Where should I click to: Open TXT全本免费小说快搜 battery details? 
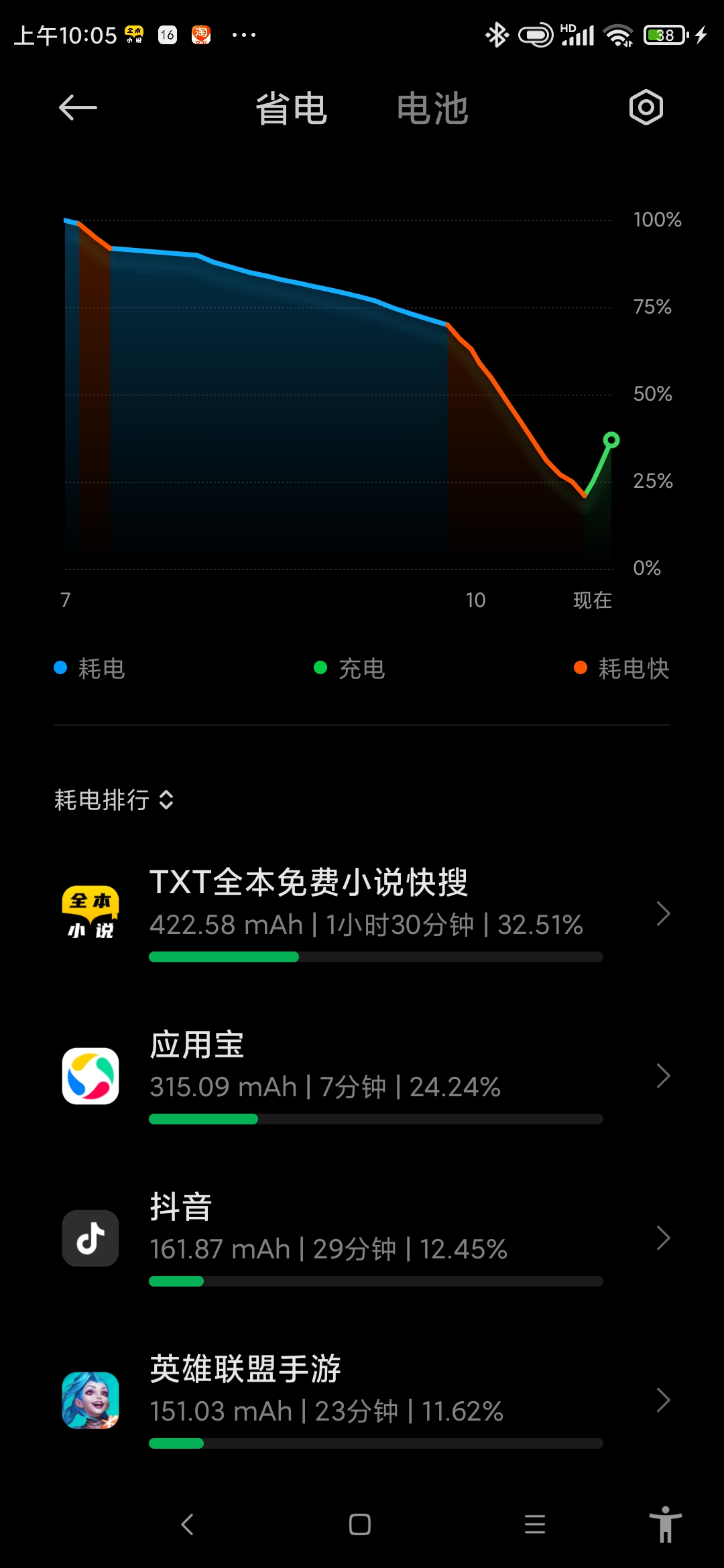(x=375, y=913)
